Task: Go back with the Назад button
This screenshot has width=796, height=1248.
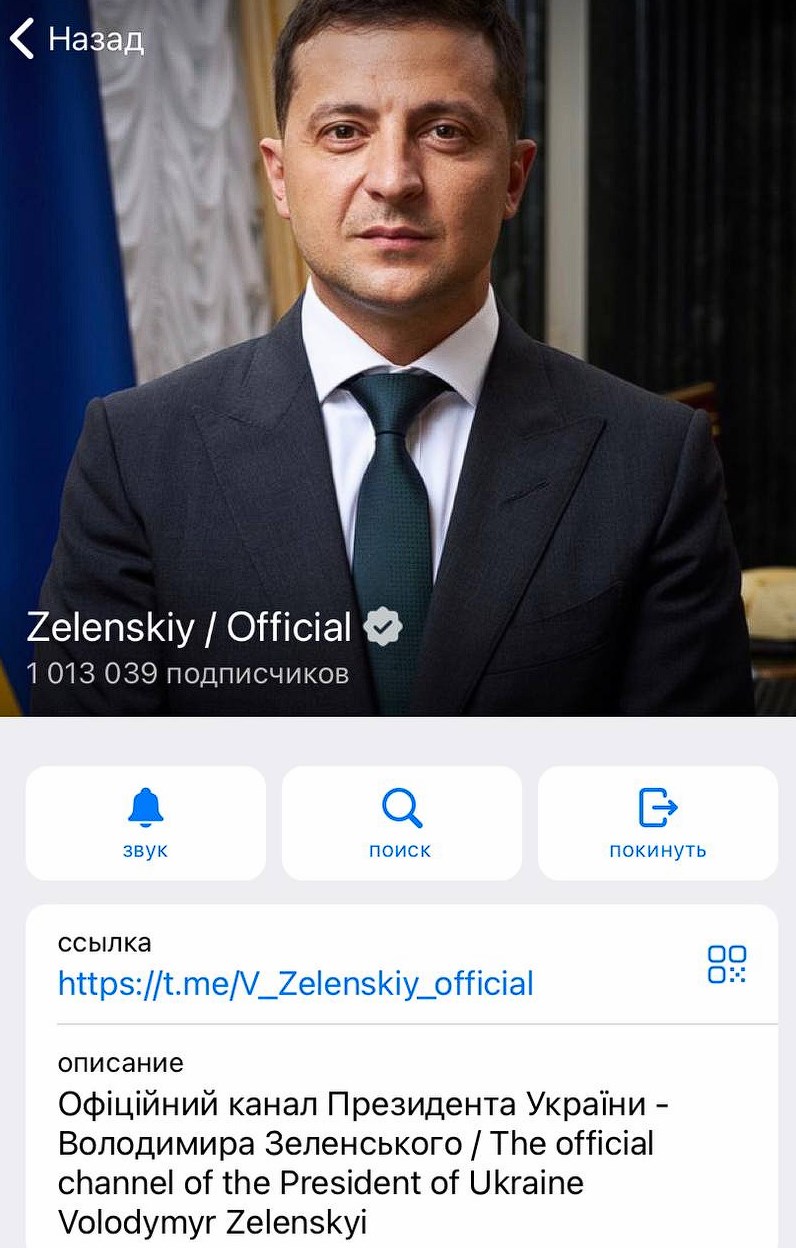Action: (76, 40)
